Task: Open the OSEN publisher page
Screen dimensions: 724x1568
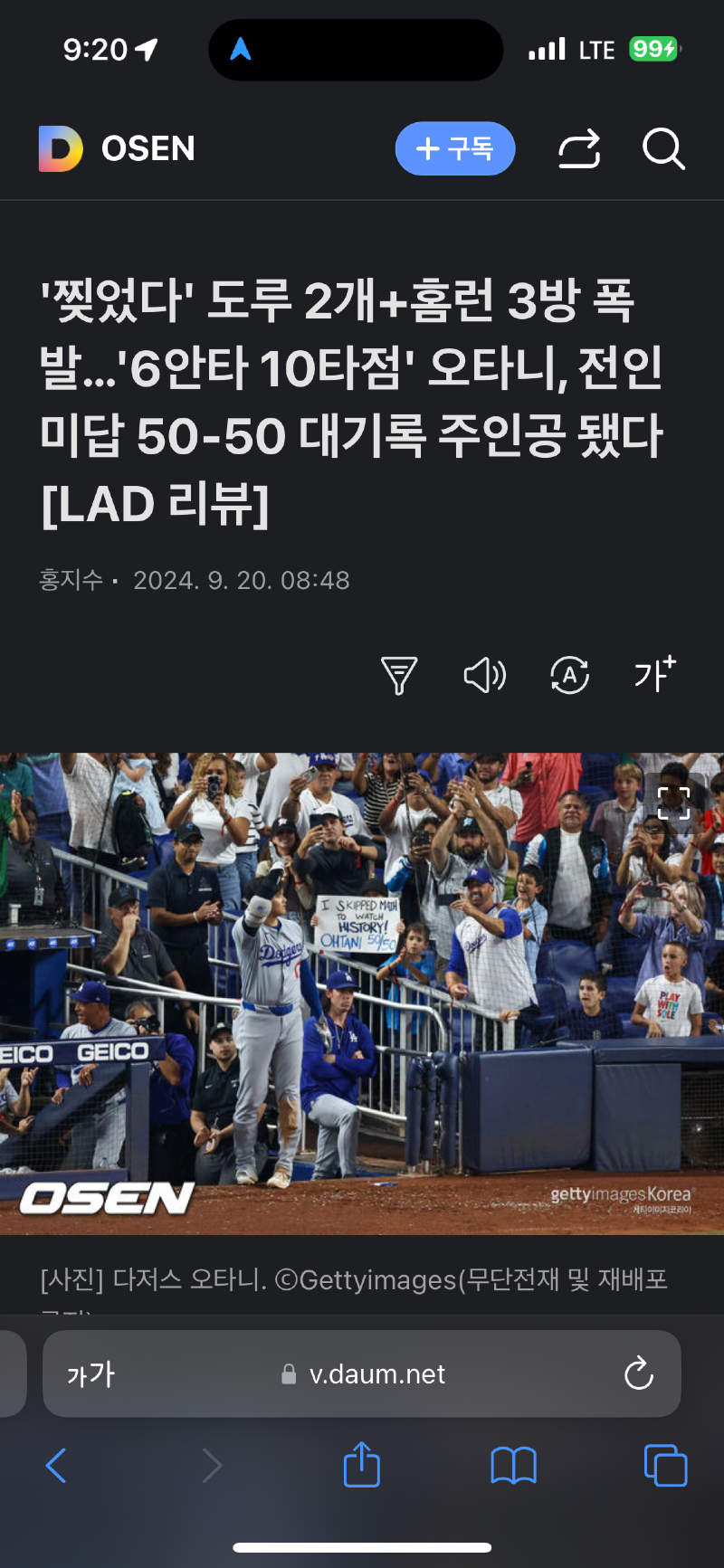Action: pyautogui.click(x=148, y=149)
